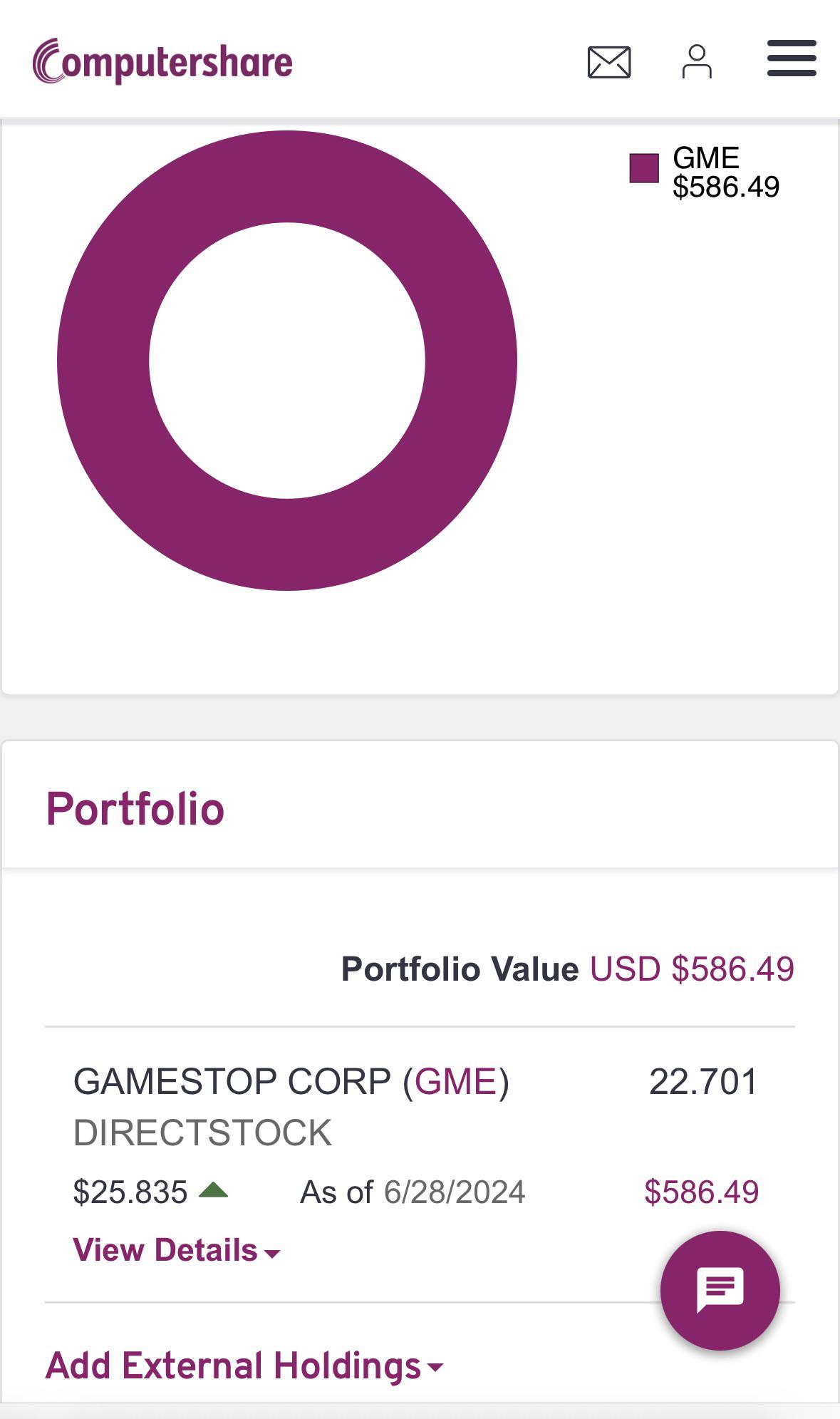Select the DIRECTSTOCK account label
Screen dimensions: 840x1419
(x=202, y=1131)
